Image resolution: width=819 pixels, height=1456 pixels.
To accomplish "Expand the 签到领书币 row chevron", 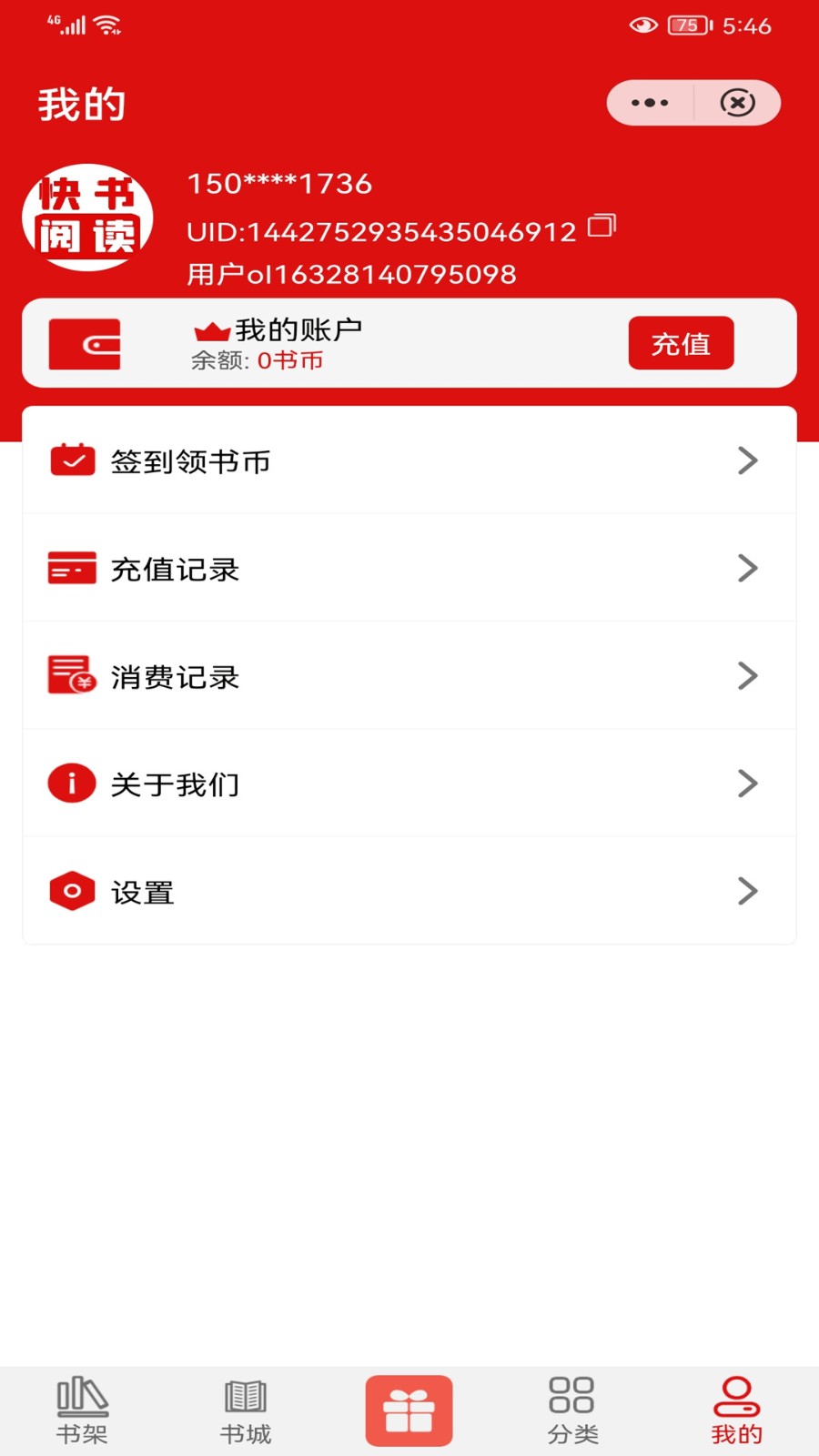I will 748,460.
